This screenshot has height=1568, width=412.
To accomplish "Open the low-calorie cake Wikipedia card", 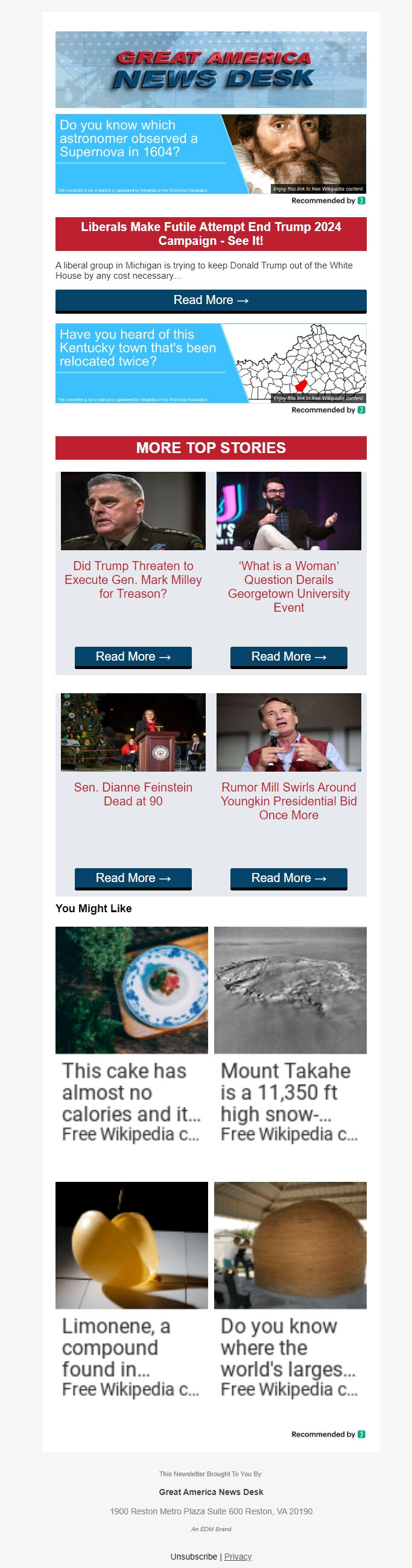I will coord(132,1035).
